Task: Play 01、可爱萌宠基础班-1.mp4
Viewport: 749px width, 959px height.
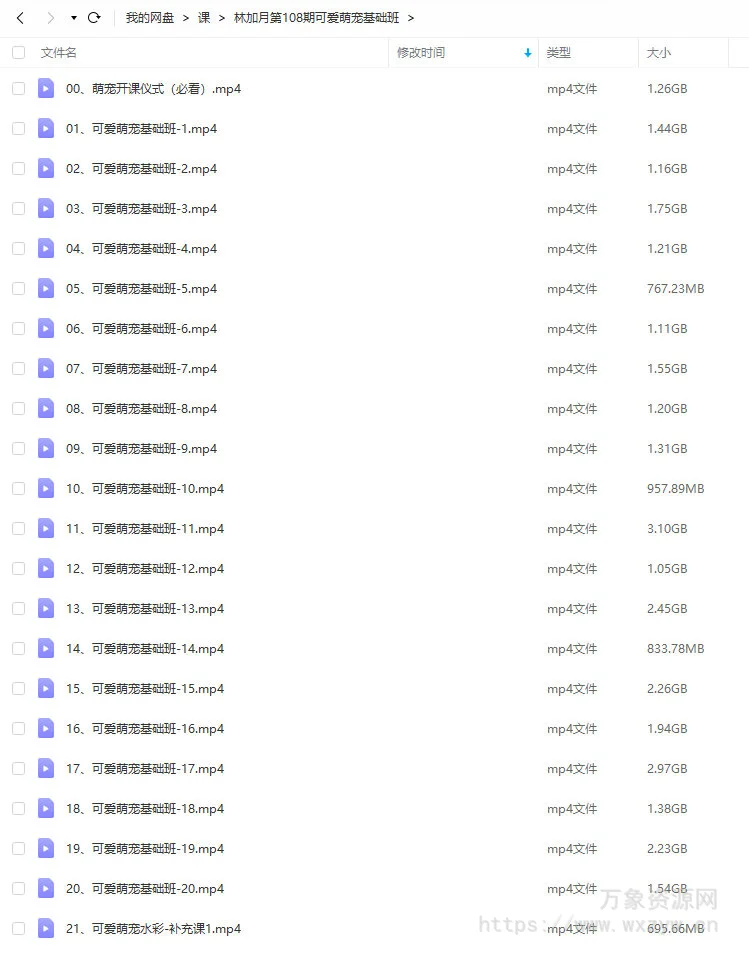Action: 141,129
